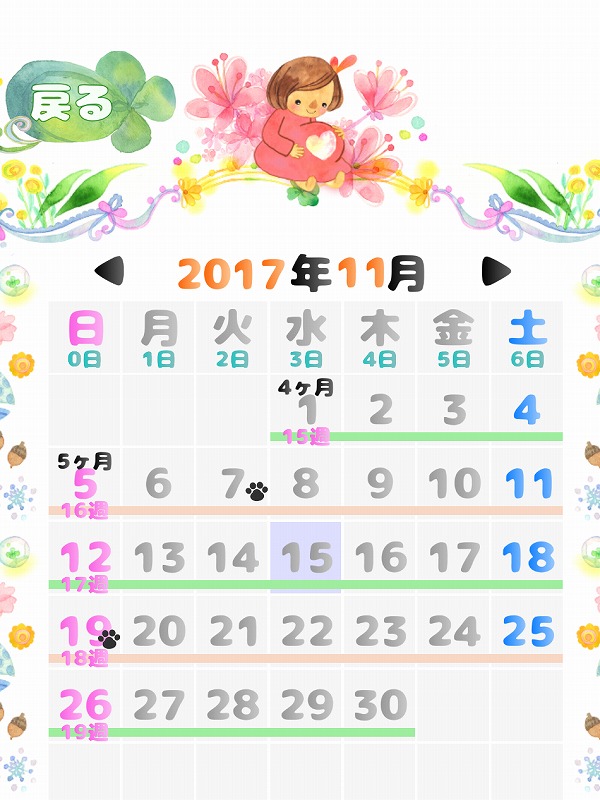Open the date November 20
Viewport: 600px width, 800px height.
(159, 631)
